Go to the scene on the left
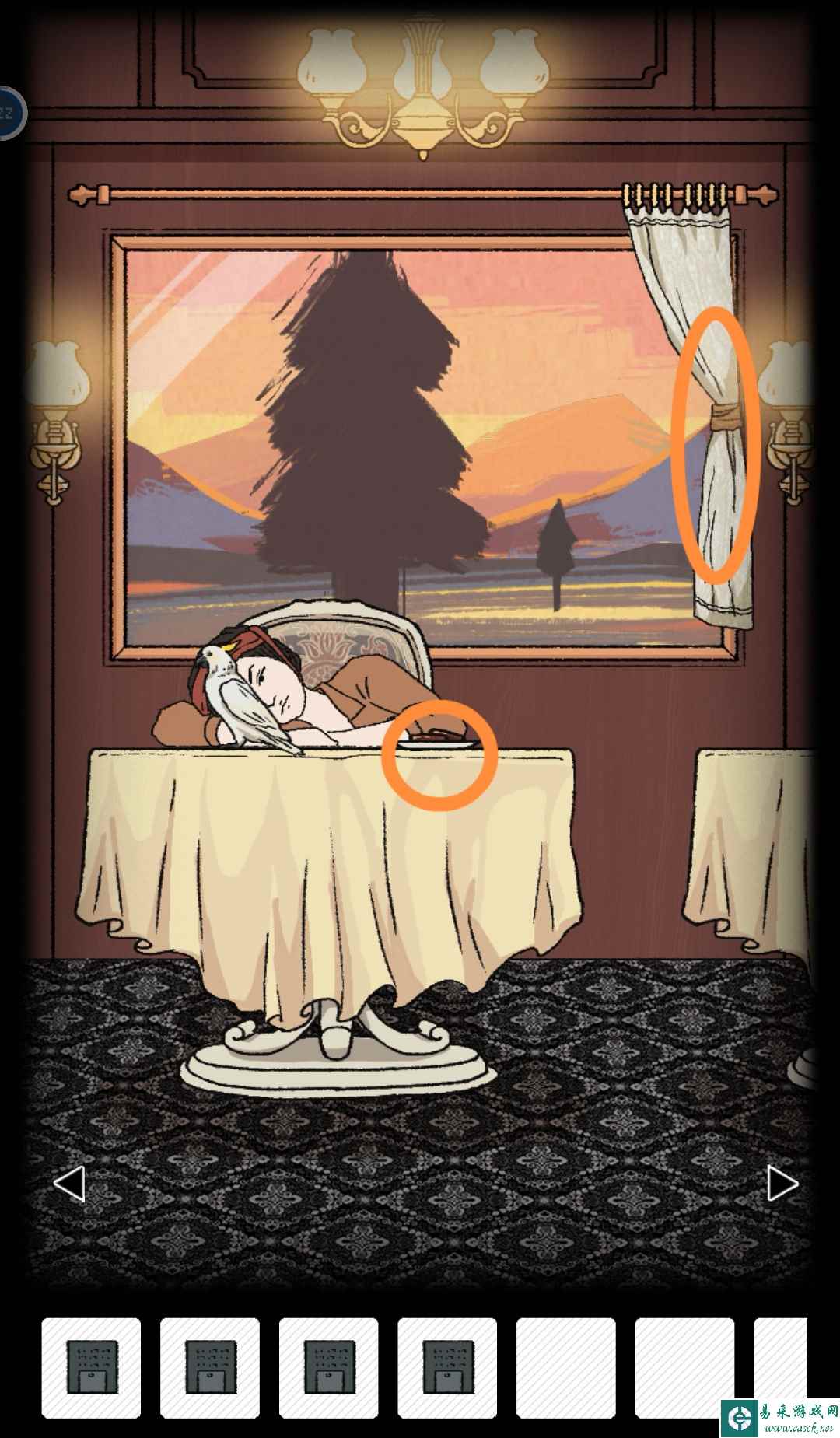 (68, 1184)
